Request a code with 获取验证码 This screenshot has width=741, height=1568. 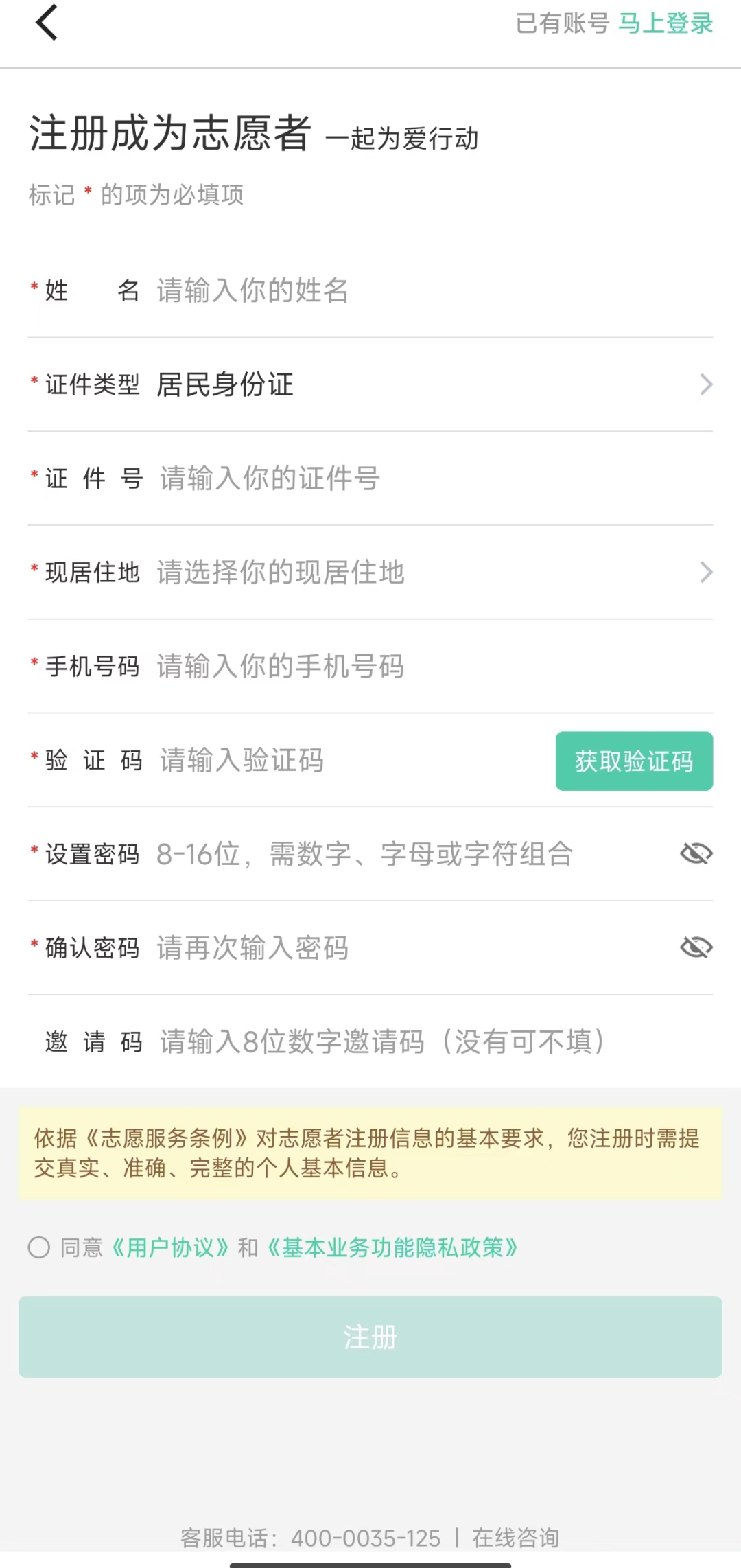(634, 761)
